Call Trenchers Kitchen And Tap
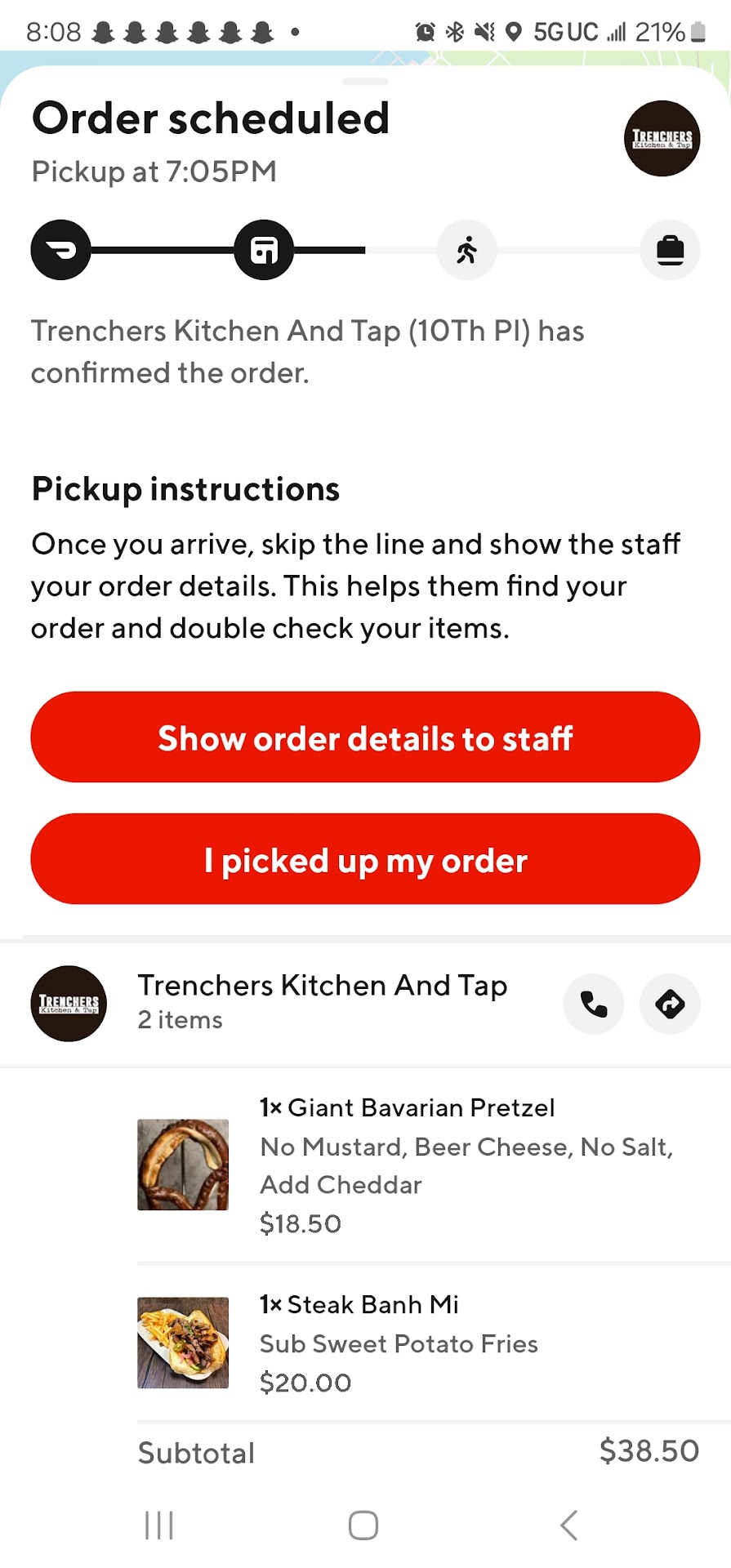731x1568 pixels. pyautogui.click(x=594, y=1004)
